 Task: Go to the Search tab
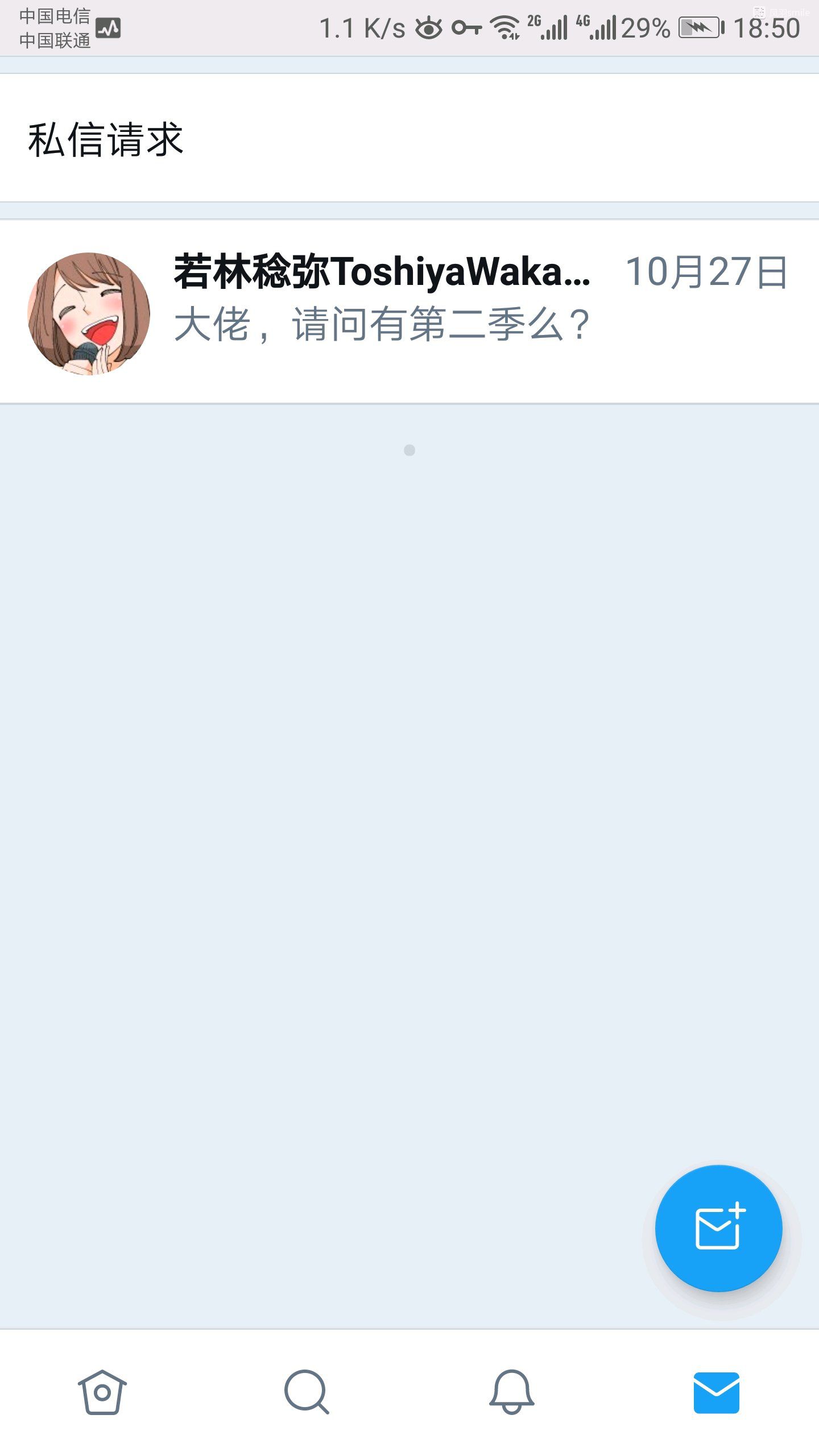(307, 1392)
